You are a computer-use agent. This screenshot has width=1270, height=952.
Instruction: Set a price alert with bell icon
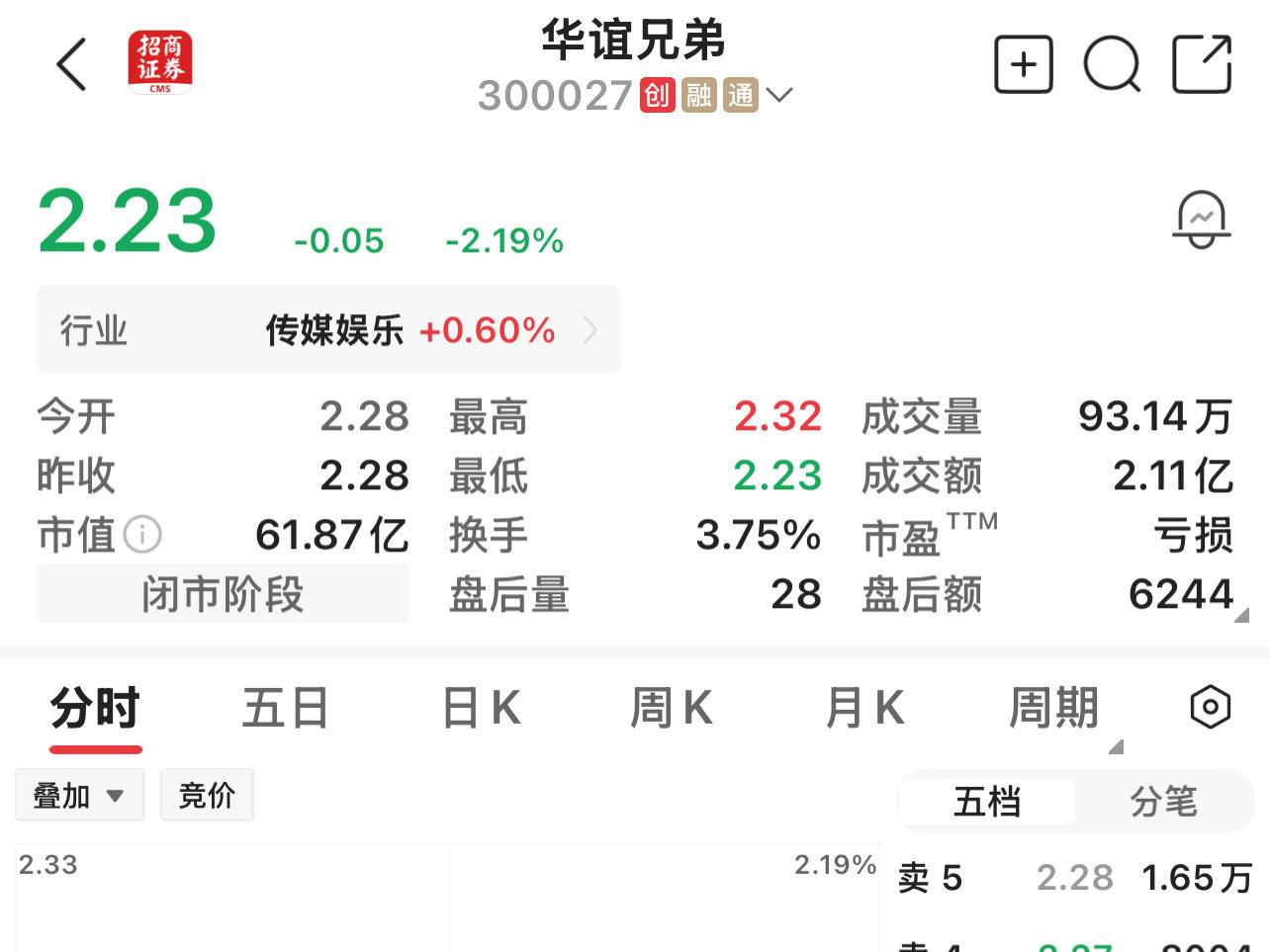pos(1201,219)
